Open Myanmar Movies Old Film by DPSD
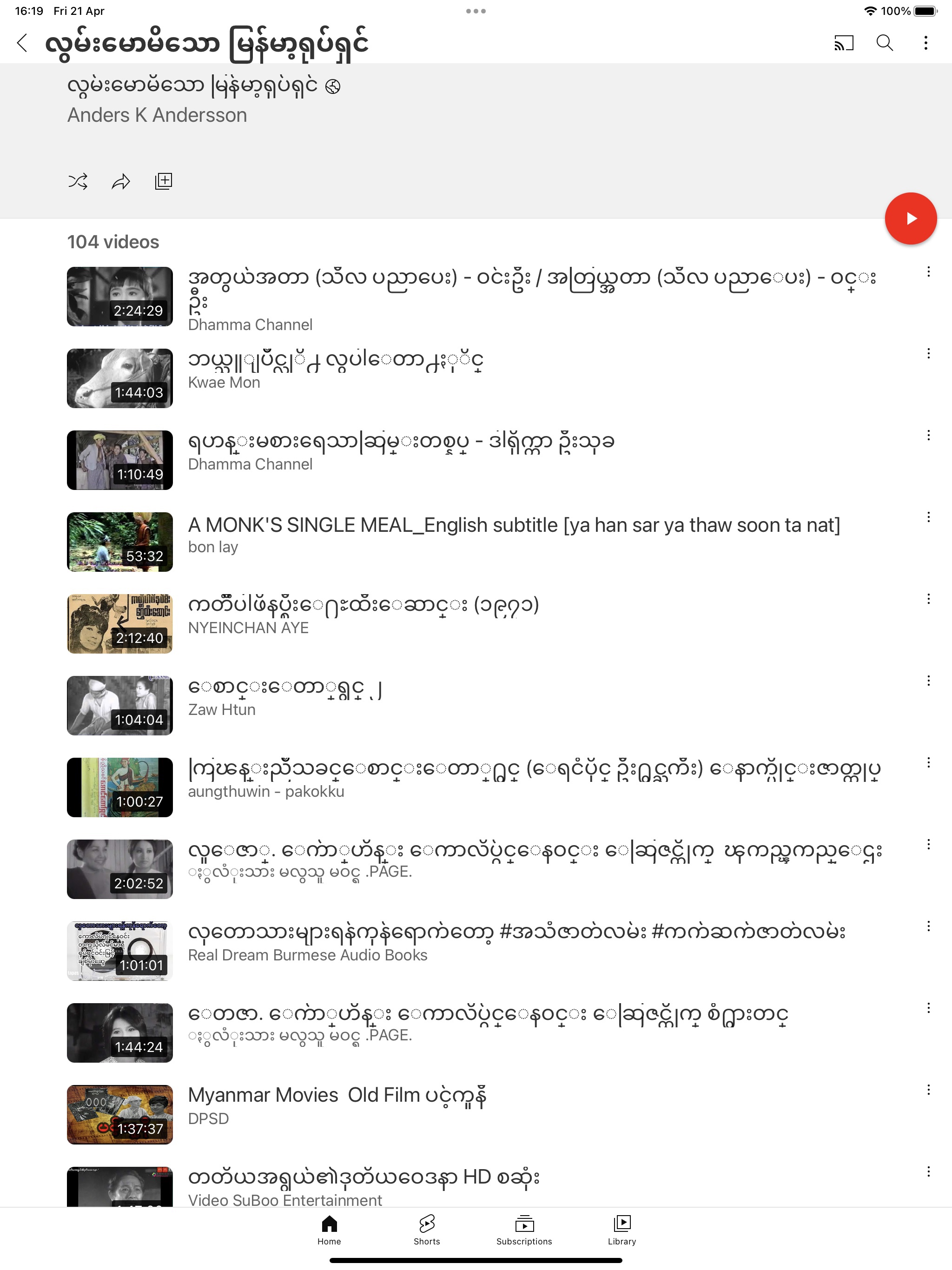 point(119,1114)
